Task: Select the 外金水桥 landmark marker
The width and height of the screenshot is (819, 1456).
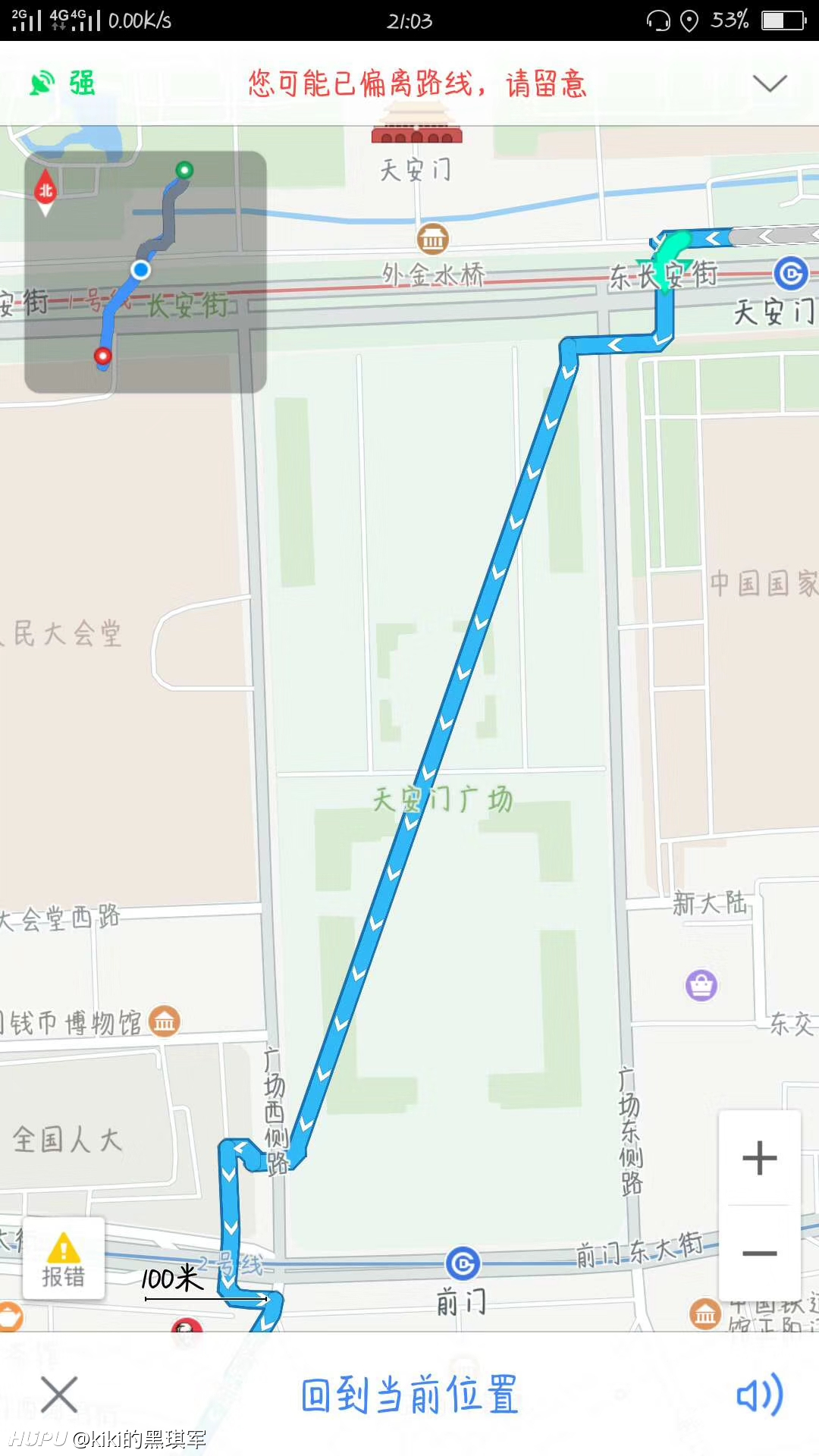Action: (433, 239)
